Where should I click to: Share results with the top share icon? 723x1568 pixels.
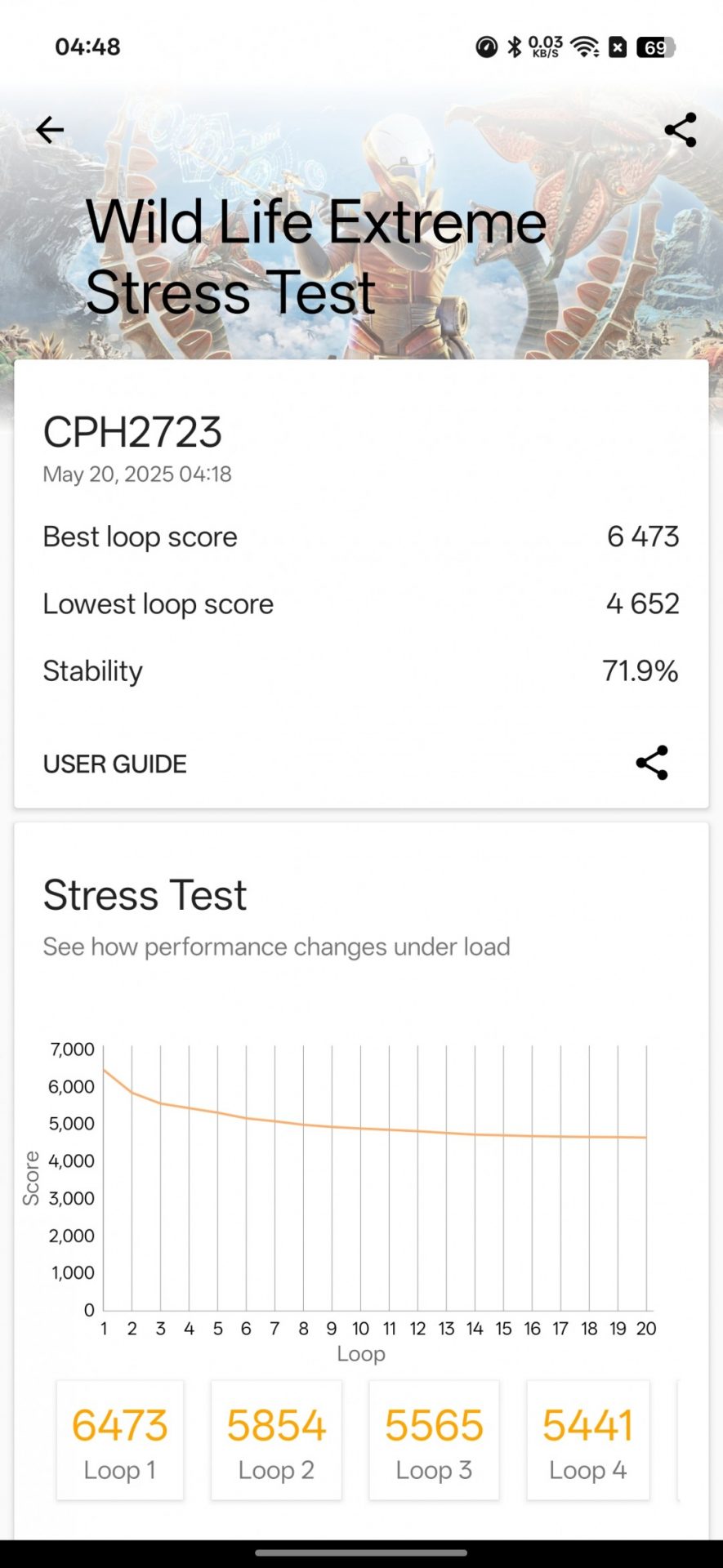(680, 130)
